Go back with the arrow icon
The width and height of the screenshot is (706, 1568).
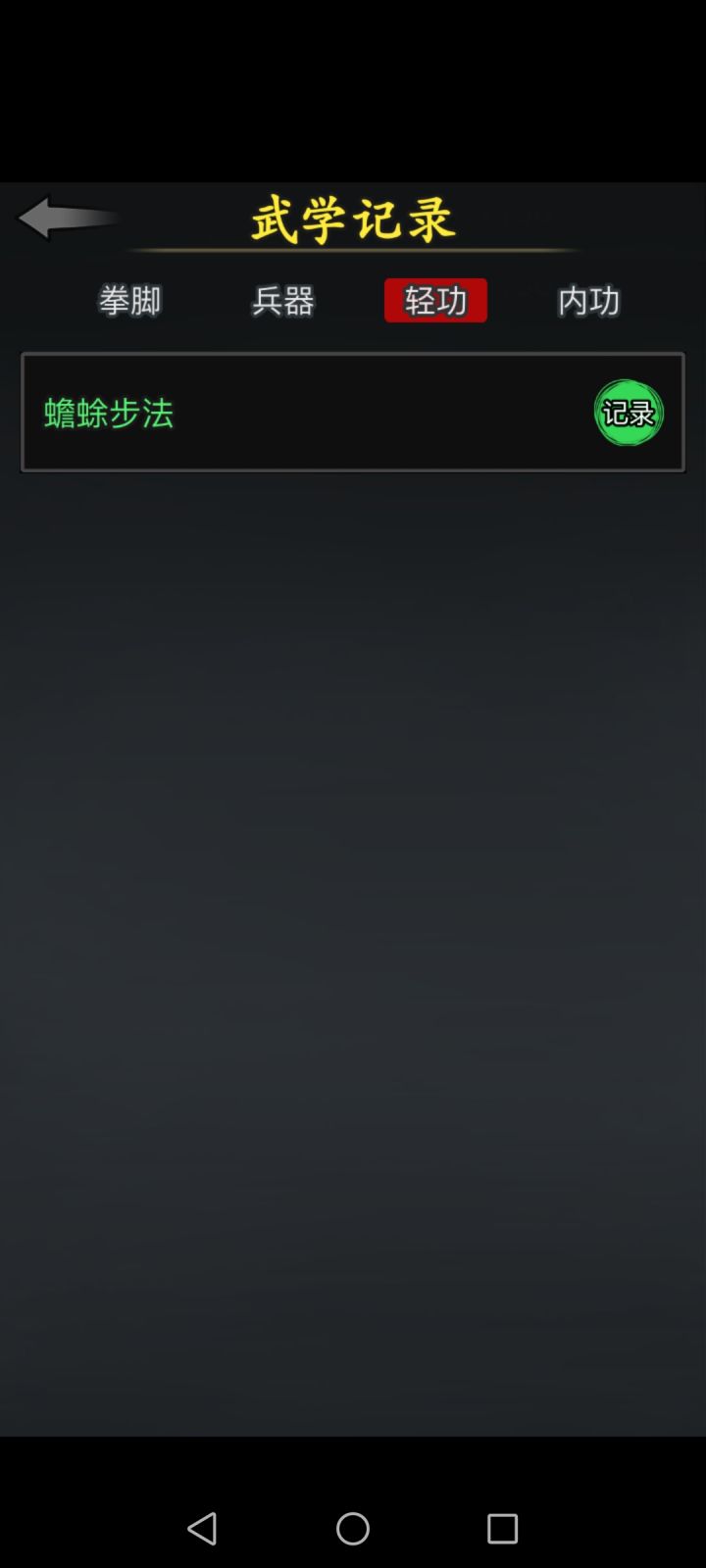point(67,218)
